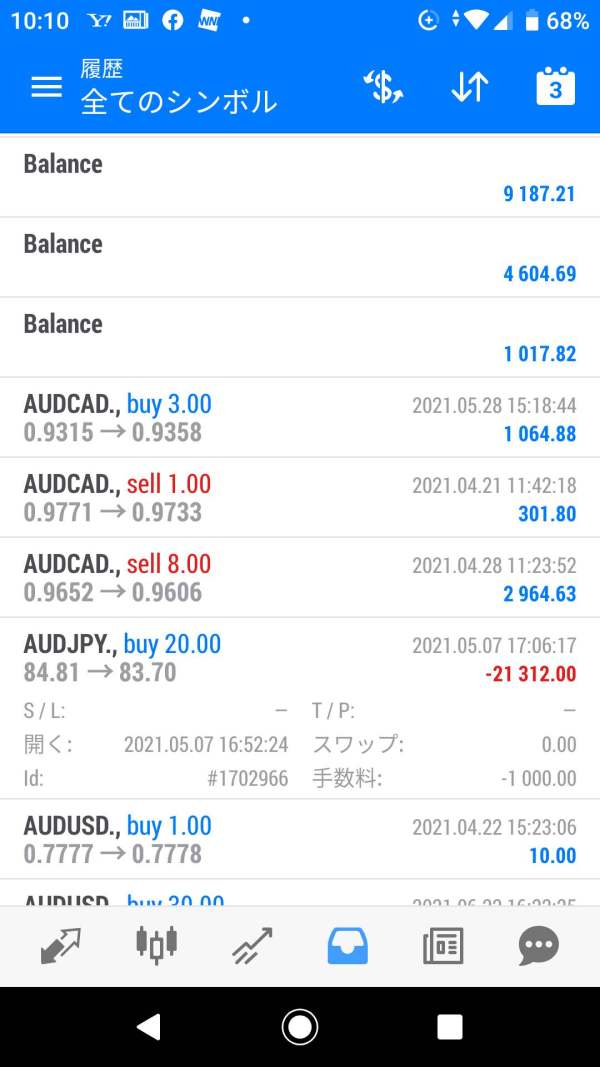Tap the currency symbol filter icon
600x1067 pixels.
tap(384, 87)
